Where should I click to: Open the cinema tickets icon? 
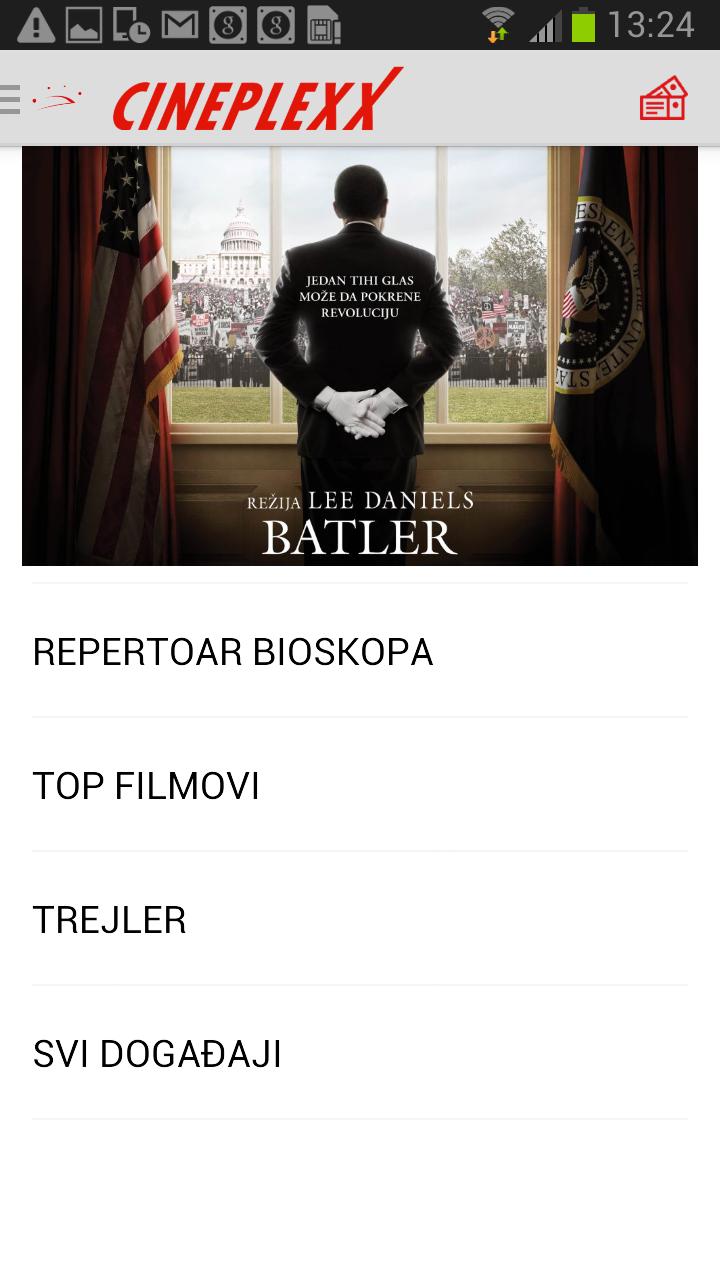point(663,97)
